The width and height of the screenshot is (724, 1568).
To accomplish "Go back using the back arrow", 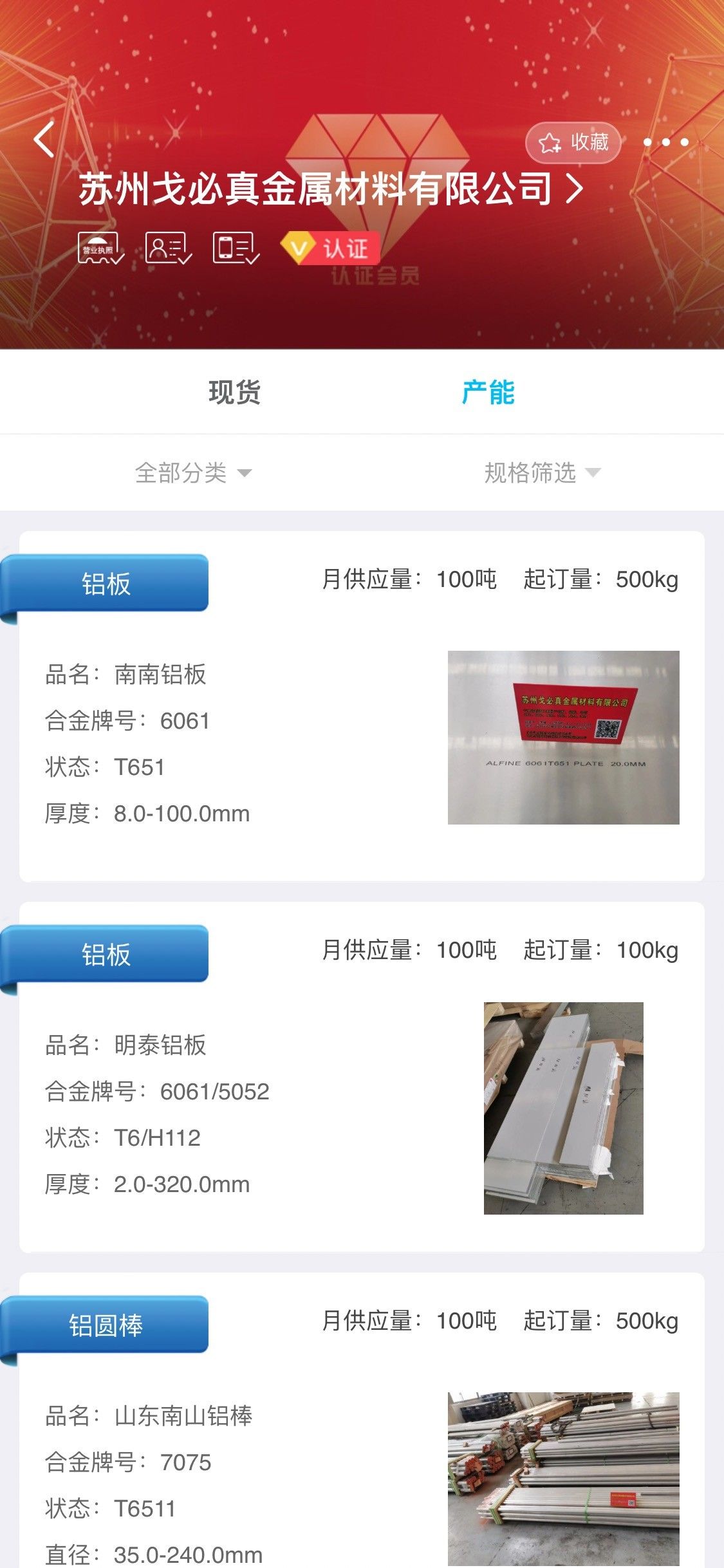I will pos(44,139).
